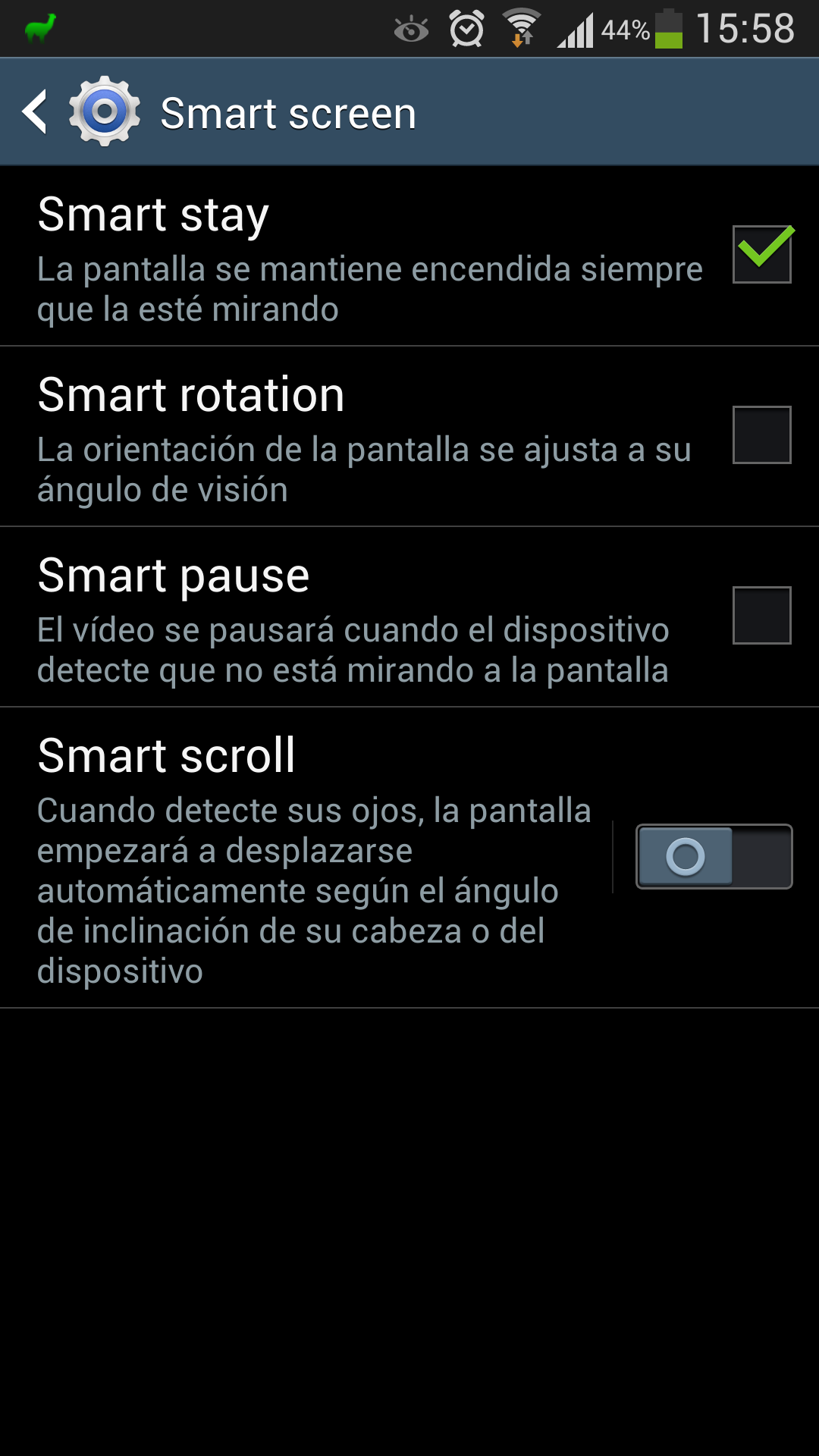
Task: Go back from Smart screen settings
Action: tap(36, 112)
